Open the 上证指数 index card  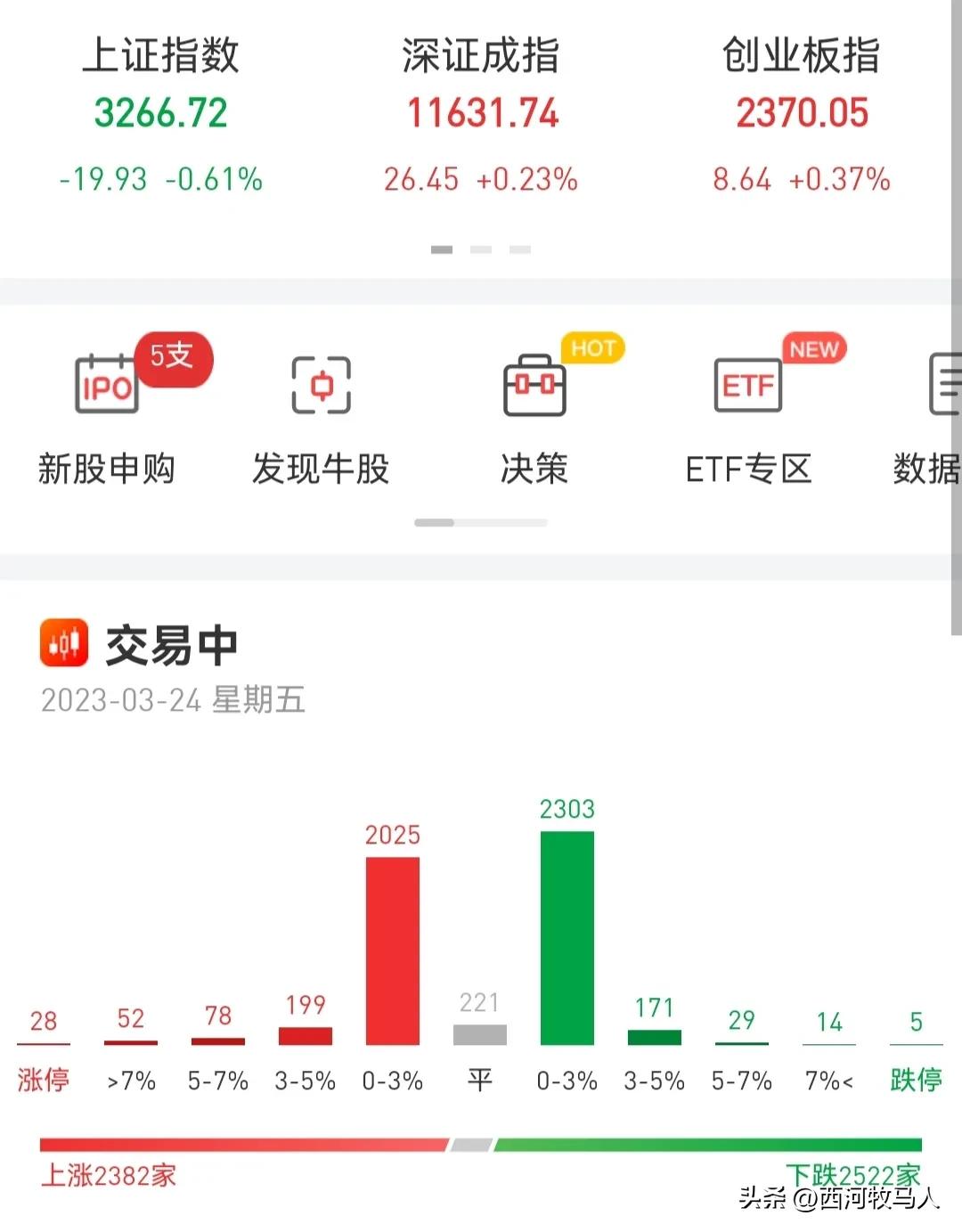pos(161,114)
